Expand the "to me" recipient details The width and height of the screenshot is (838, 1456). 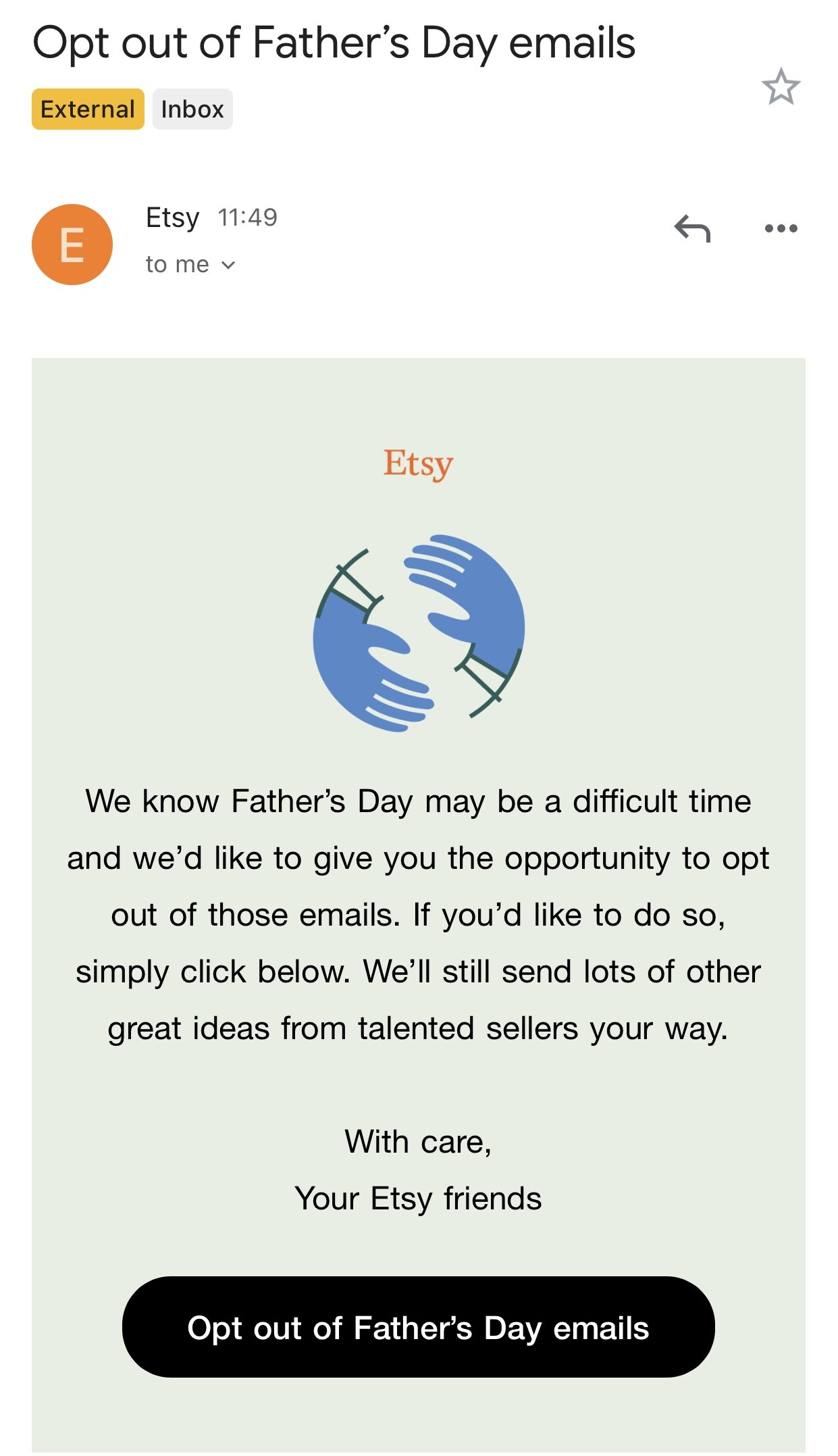click(x=190, y=264)
